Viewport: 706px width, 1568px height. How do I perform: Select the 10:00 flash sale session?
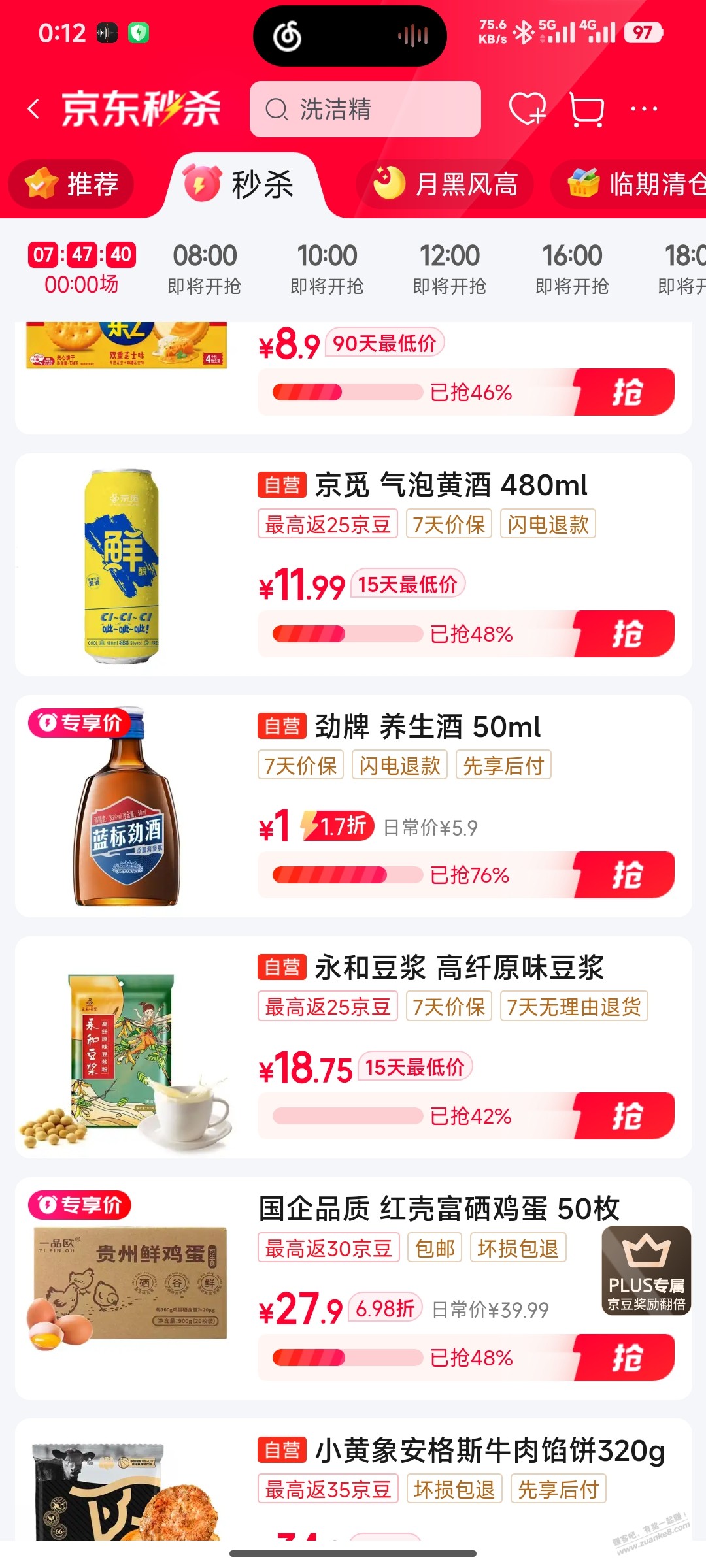(327, 269)
